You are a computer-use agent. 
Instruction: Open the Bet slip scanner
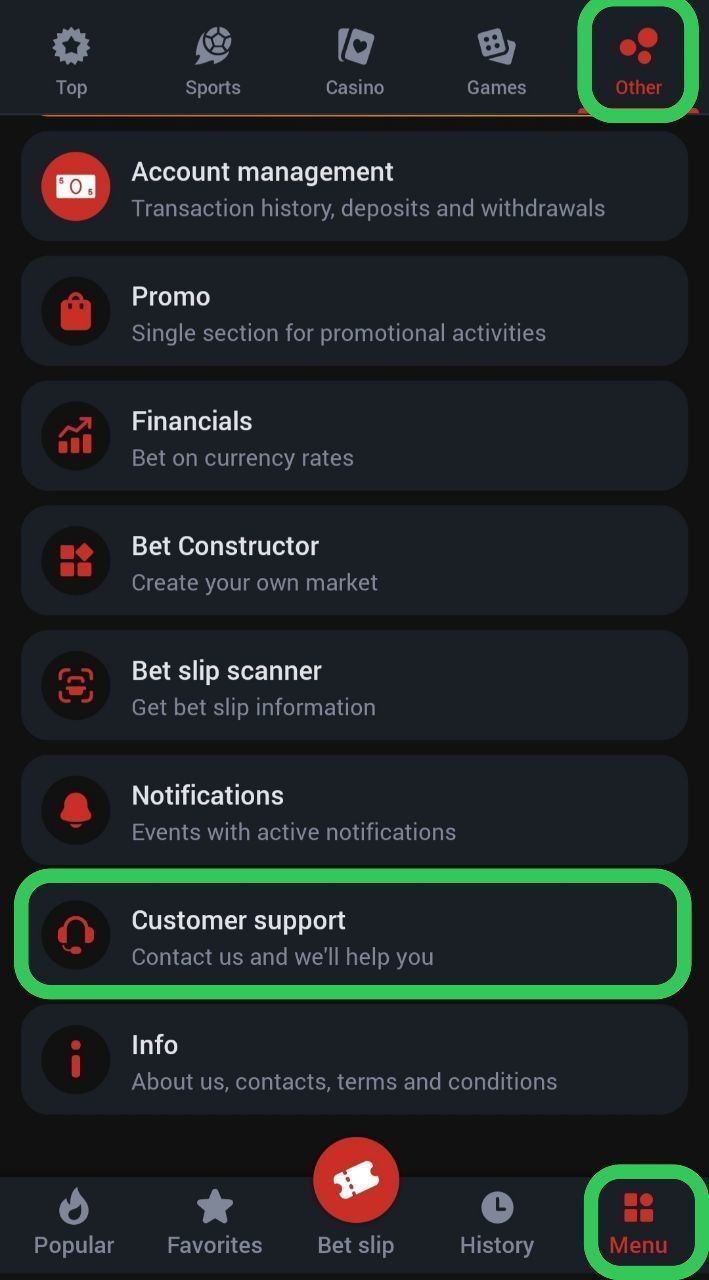click(x=354, y=686)
